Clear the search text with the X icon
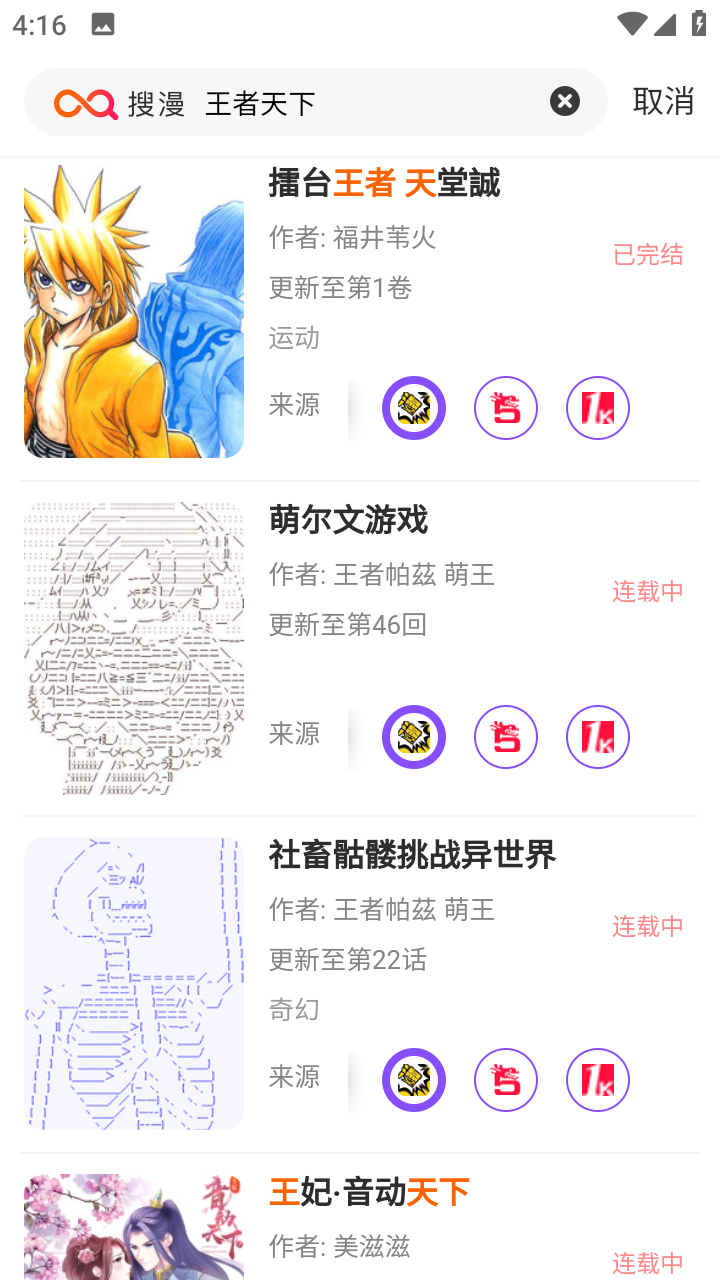The width and height of the screenshot is (720, 1280). pyautogui.click(x=563, y=99)
